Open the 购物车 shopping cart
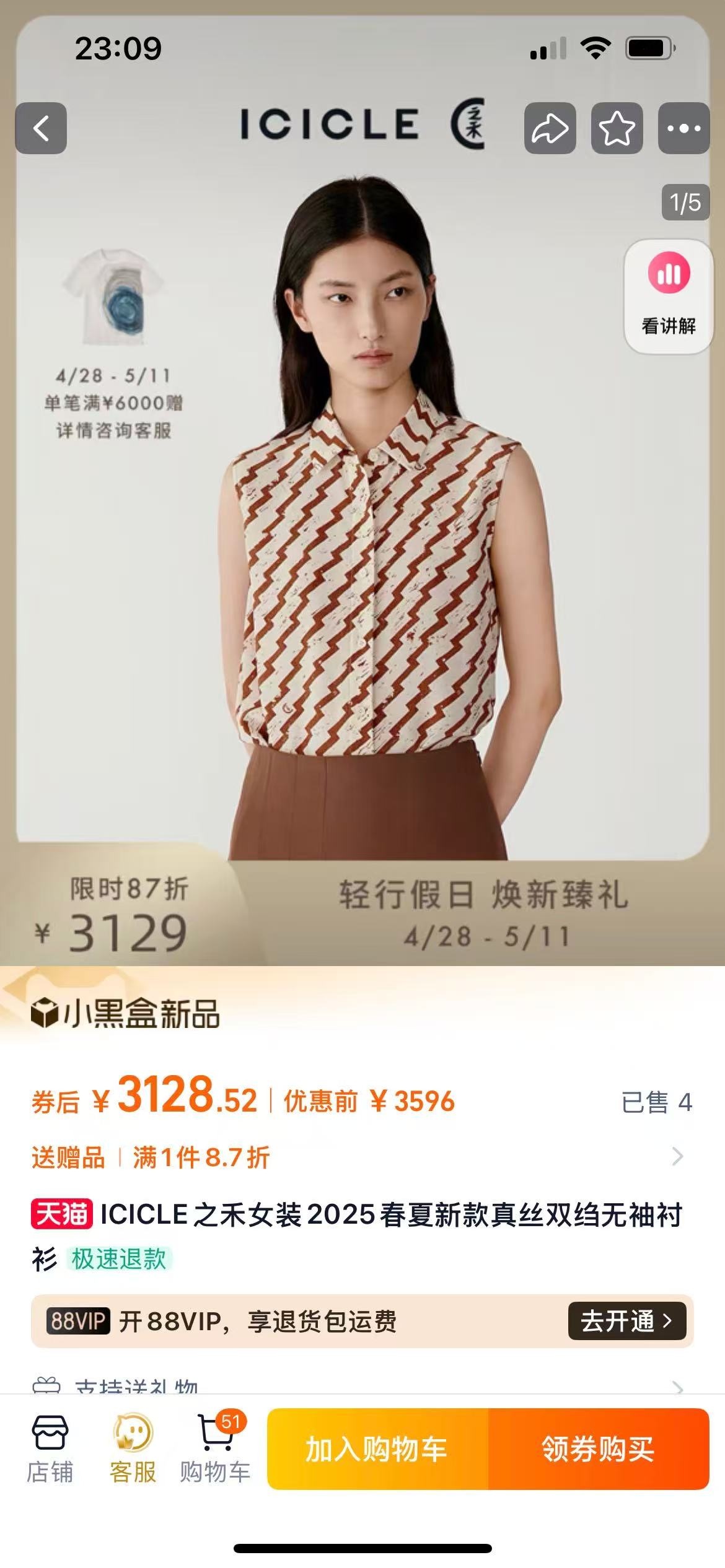Viewport: 725px width, 1568px height. click(215, 1448)
